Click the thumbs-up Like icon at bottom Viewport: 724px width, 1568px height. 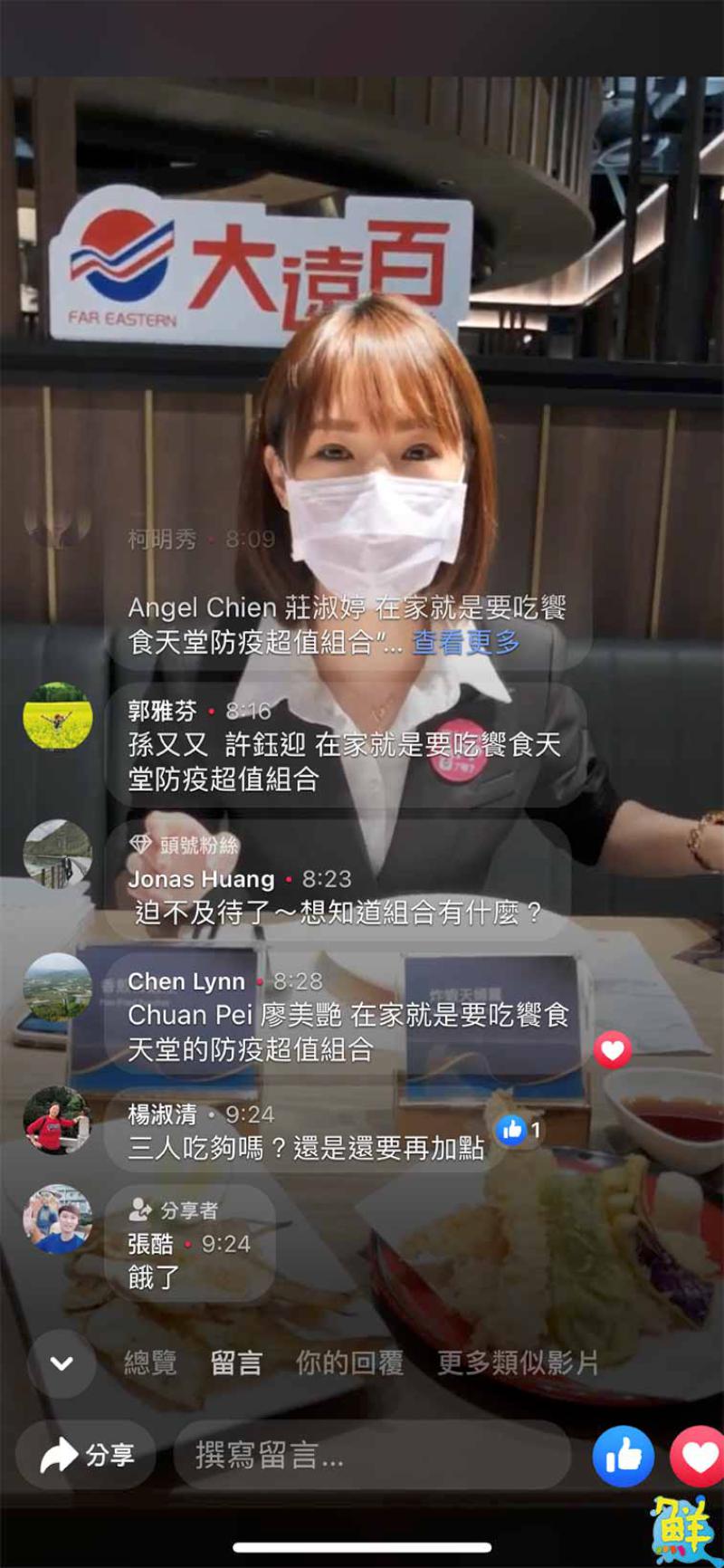(x=624, y=1455)
